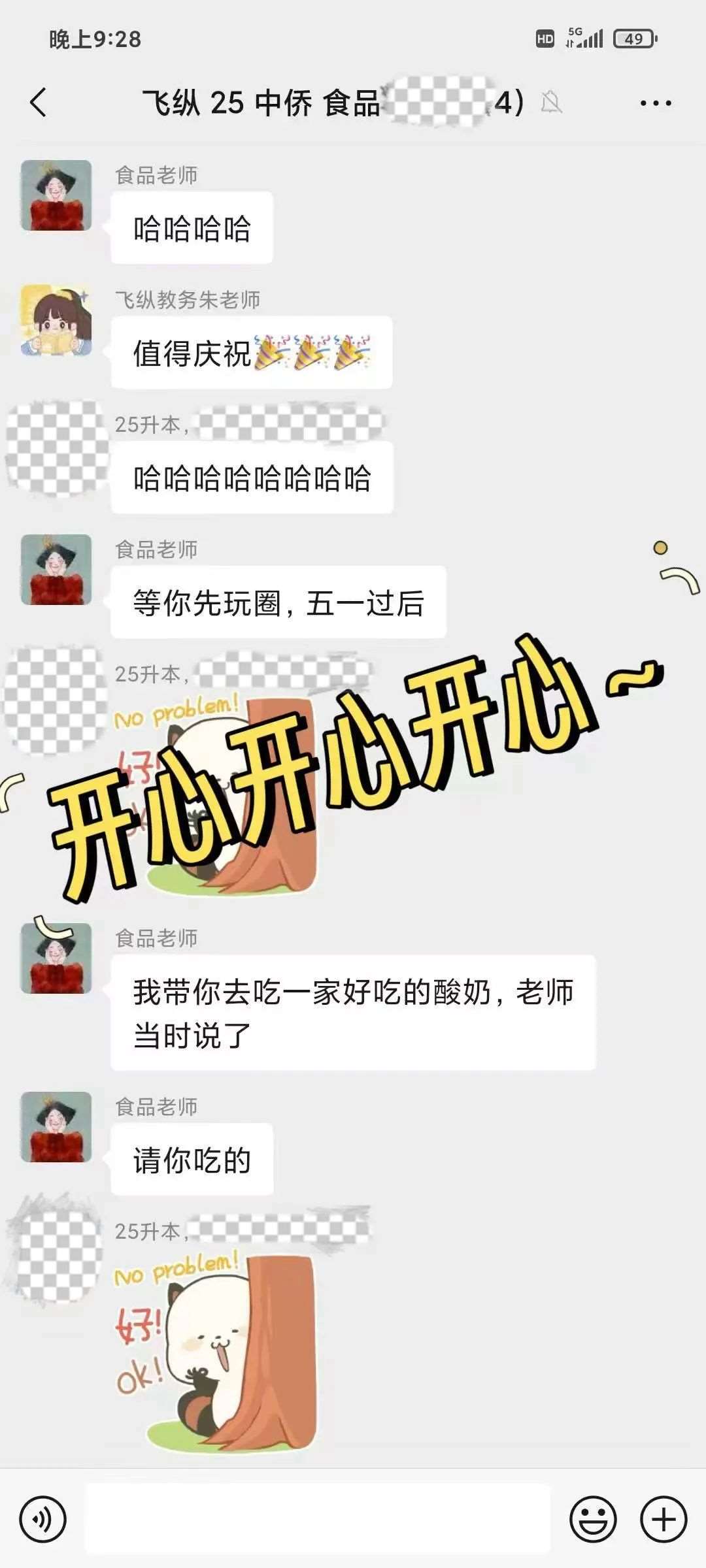Open 食品老师's avatar beside 请你吃的
This screenshot has width=706, height=1568.
(56, 1127)
